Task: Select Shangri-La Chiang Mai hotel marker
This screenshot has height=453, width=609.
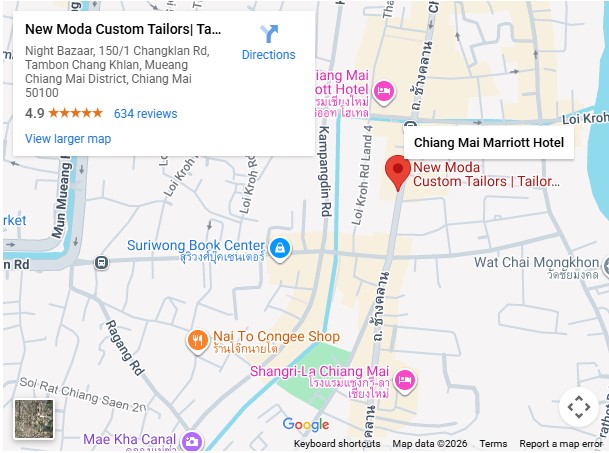Action: [x=405, y=379]
